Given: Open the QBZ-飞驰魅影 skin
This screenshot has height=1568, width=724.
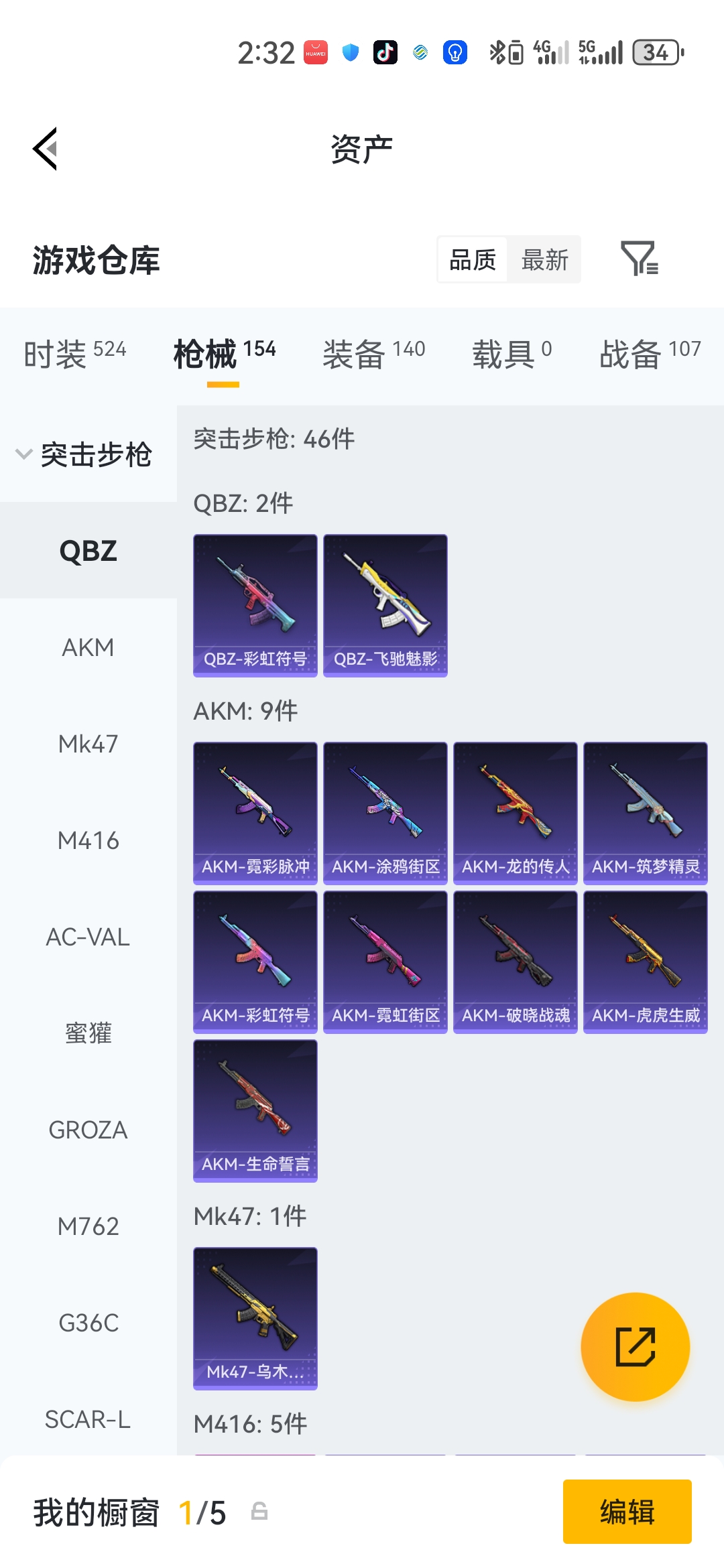Looking at the screenshot, I should 385,605.
